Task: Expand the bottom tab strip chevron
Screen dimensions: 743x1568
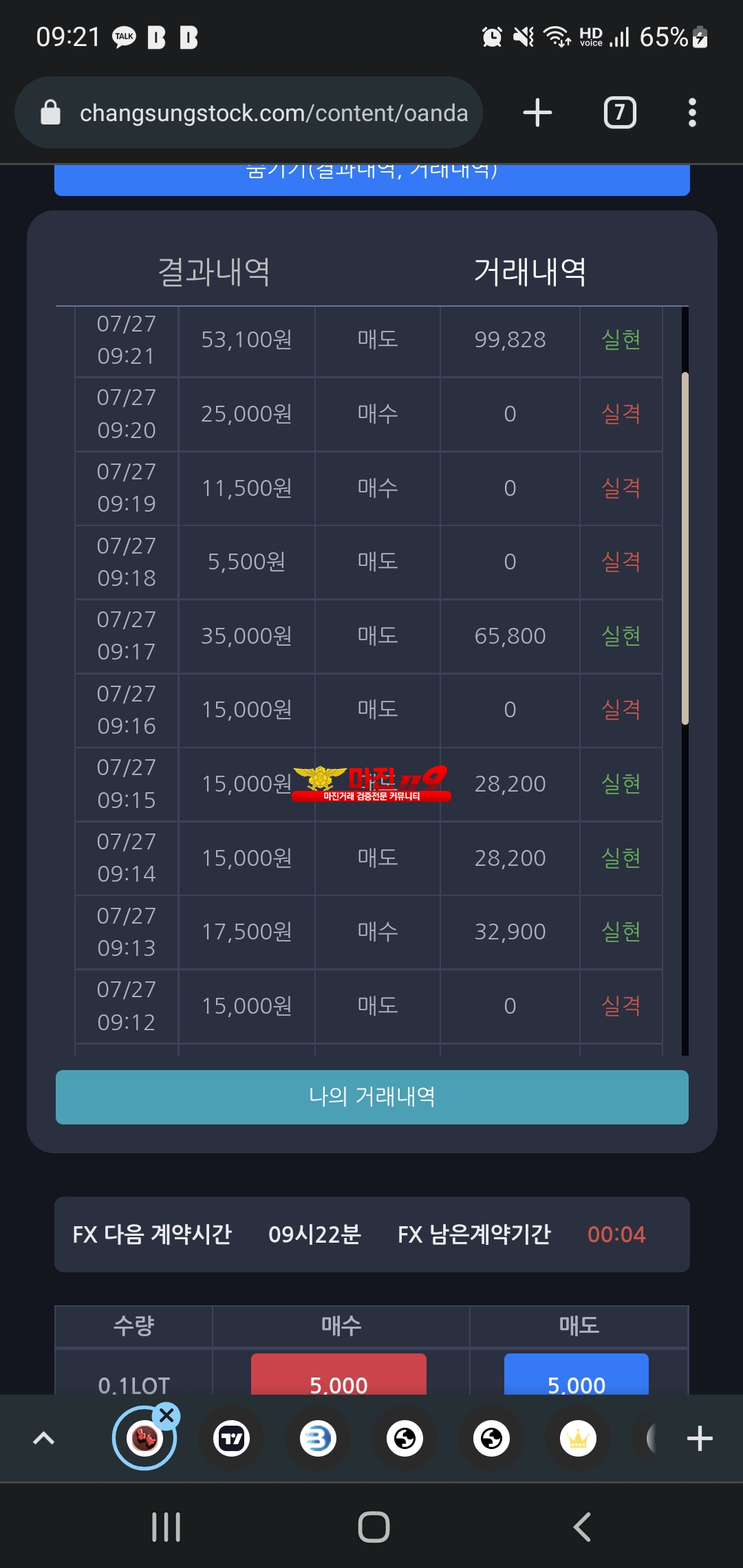Action: 43,1438
